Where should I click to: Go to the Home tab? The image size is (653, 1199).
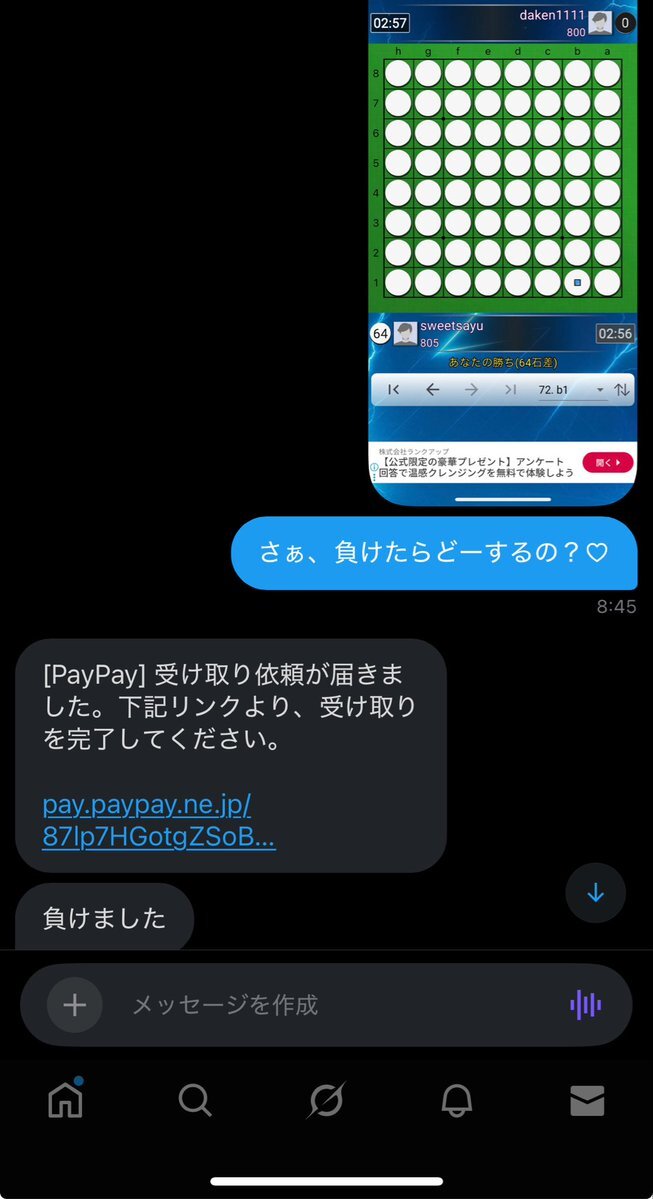[66, 1100]
